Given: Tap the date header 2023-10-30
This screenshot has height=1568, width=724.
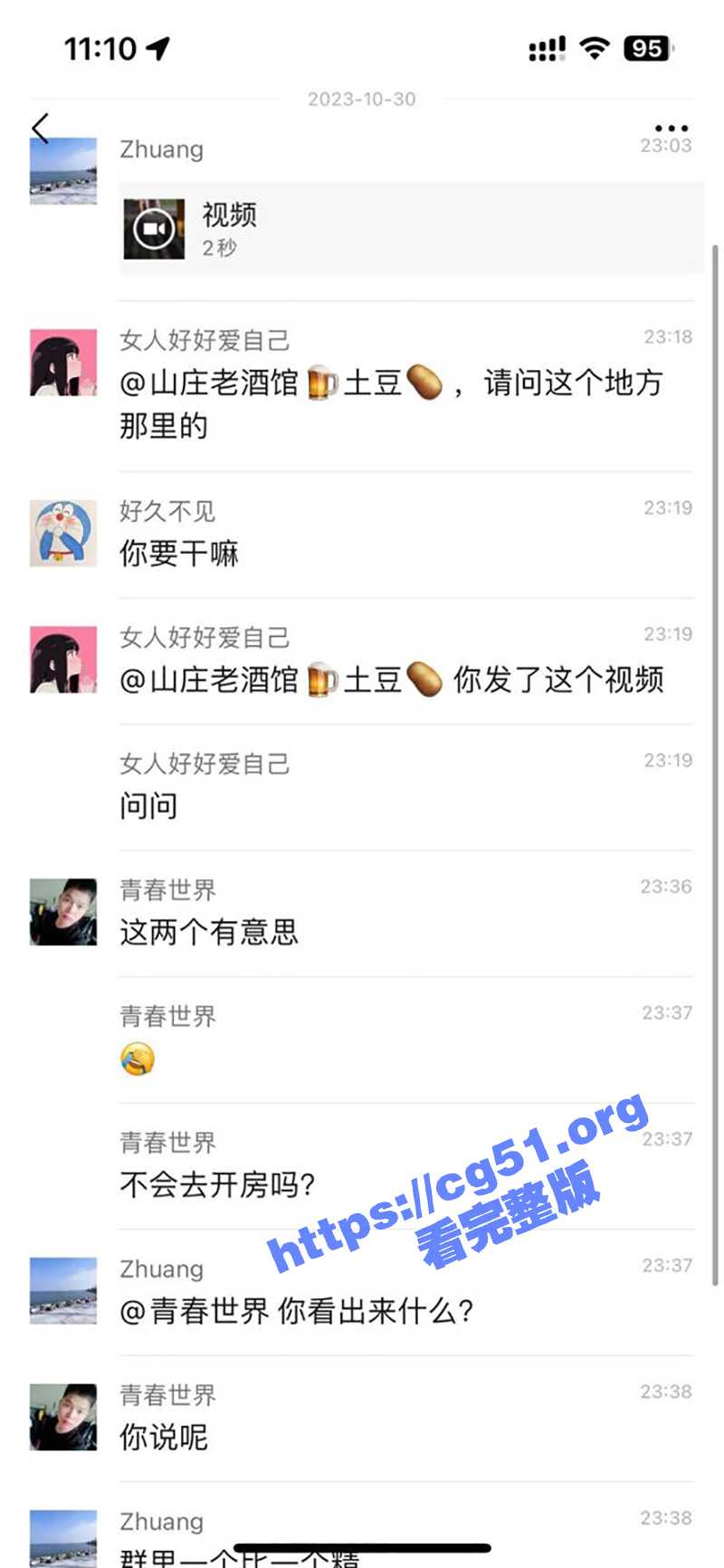Looking at the screenshot, I should click(362, 100).
